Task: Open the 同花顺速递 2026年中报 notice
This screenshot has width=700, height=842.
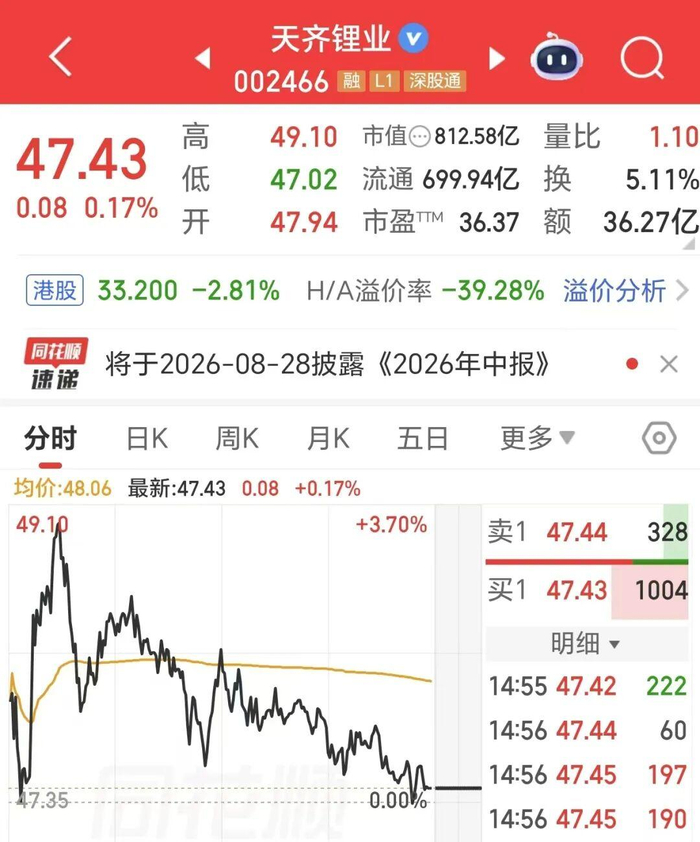Action: 327,365
